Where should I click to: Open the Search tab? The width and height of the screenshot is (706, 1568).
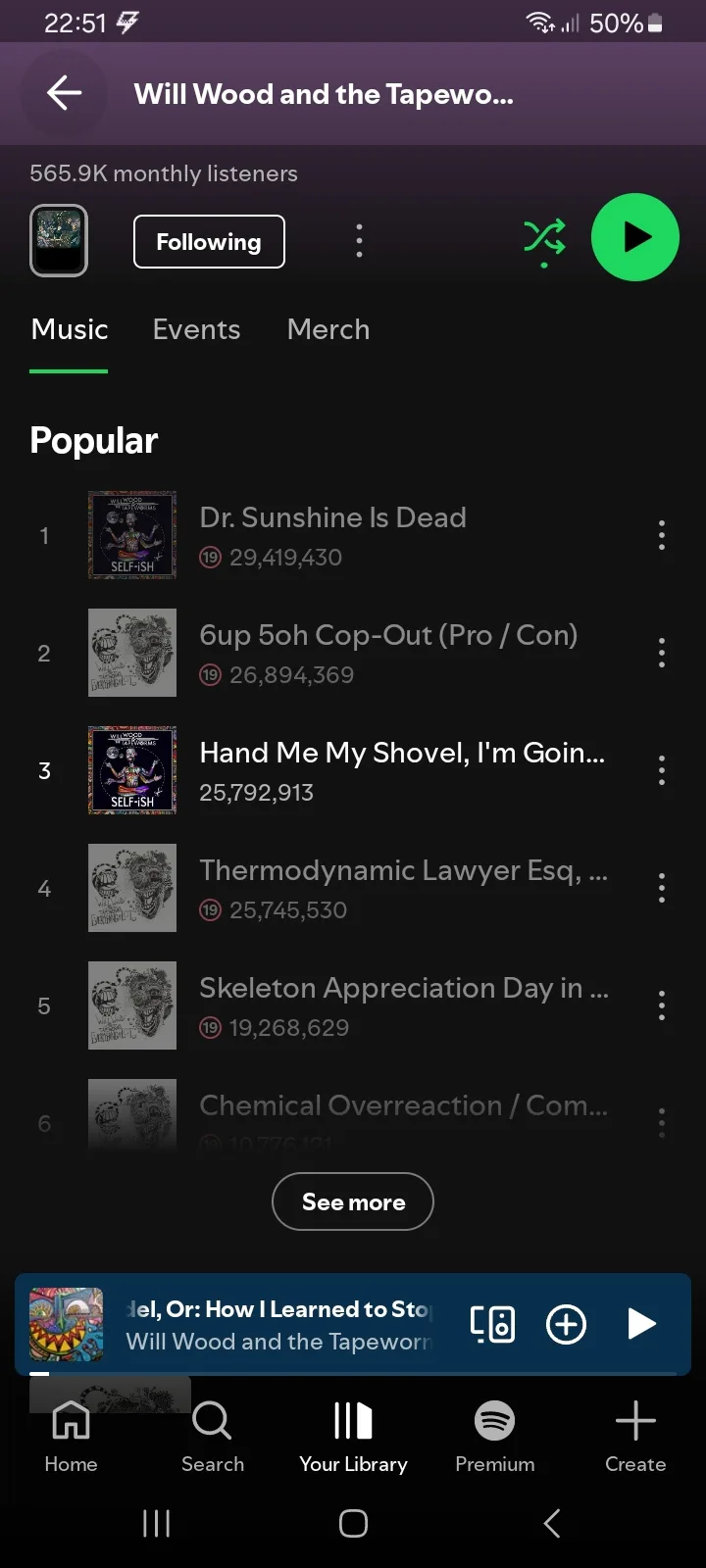213,1438
